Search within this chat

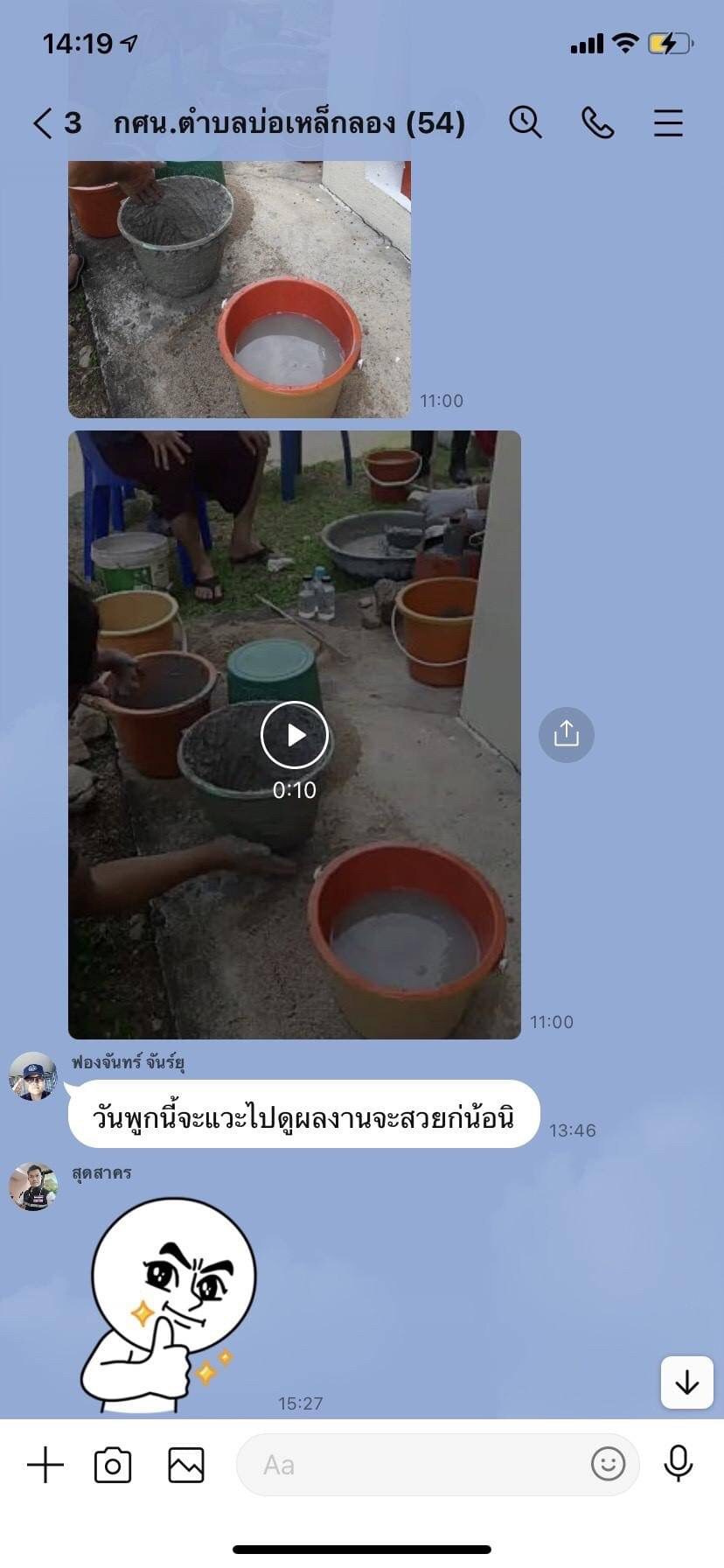click(526, 122)
